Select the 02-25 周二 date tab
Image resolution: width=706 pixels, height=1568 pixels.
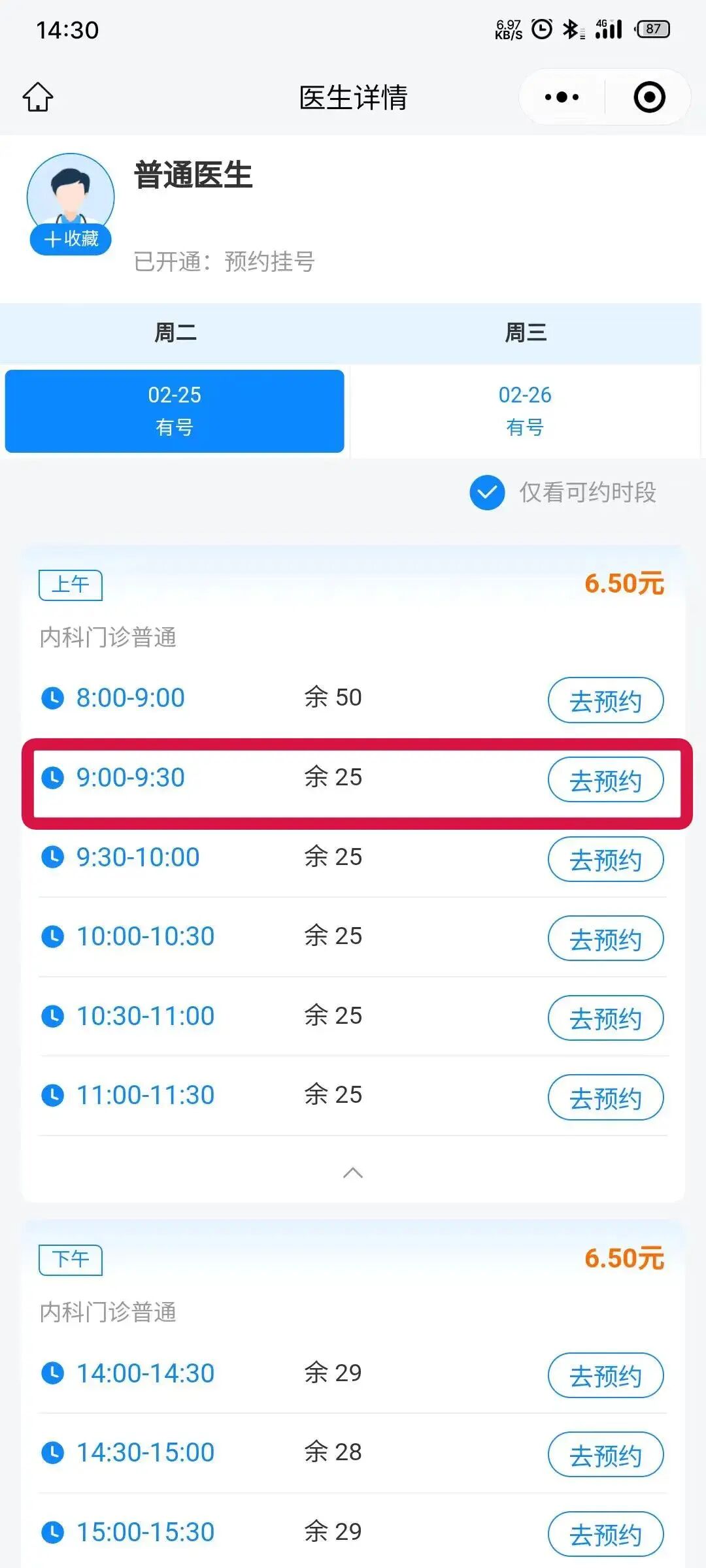175,411
